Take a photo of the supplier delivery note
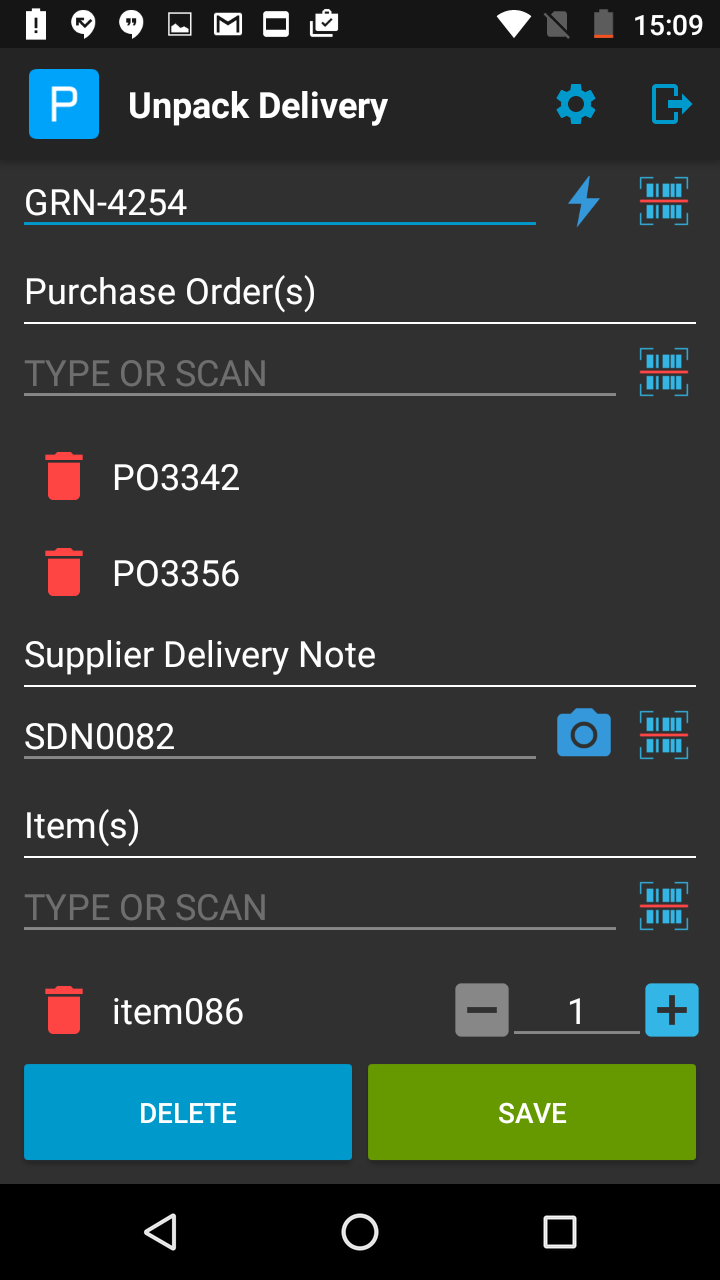Image resolution: width=720 pixels, height=1280 pixels. [x=584, y=734]
